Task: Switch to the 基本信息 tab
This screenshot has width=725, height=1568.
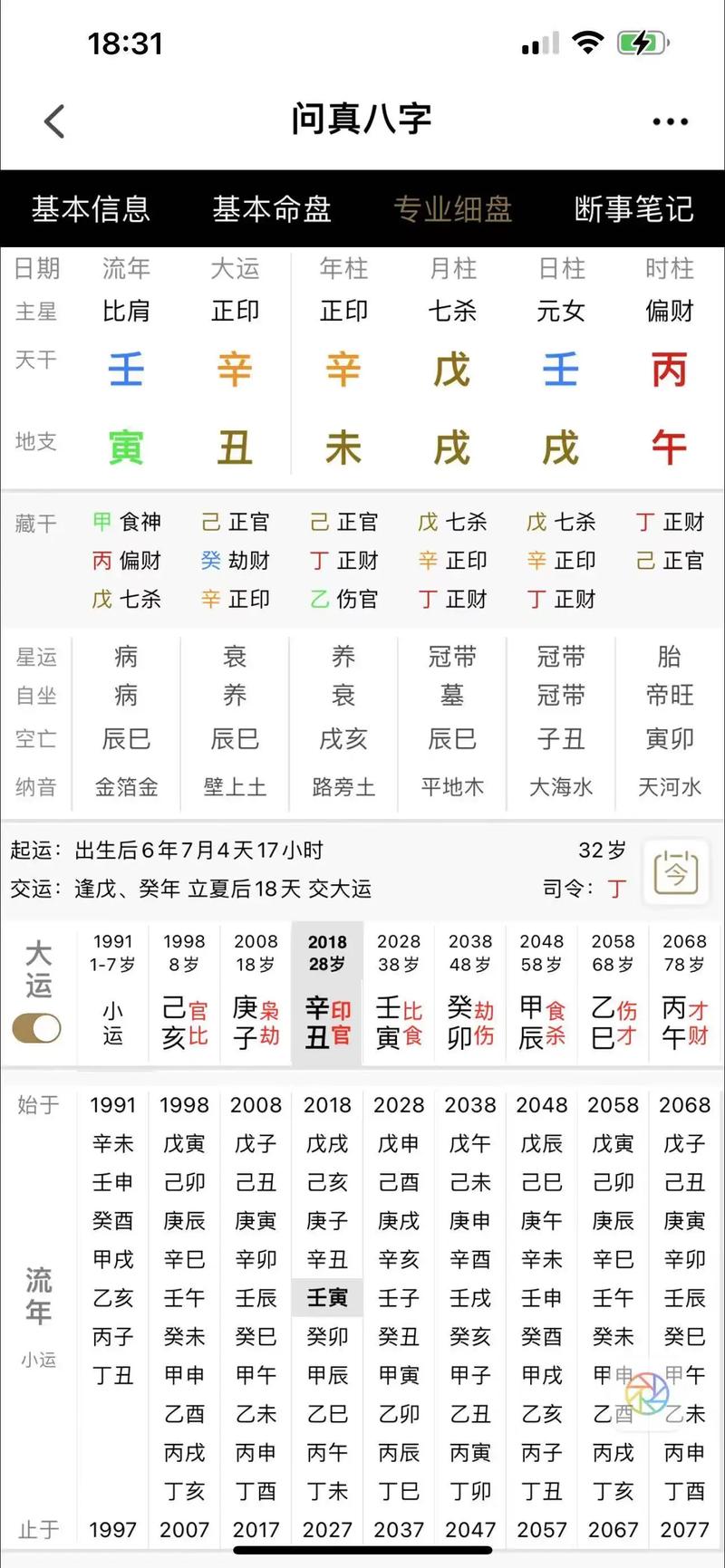Action: point(91,209)
